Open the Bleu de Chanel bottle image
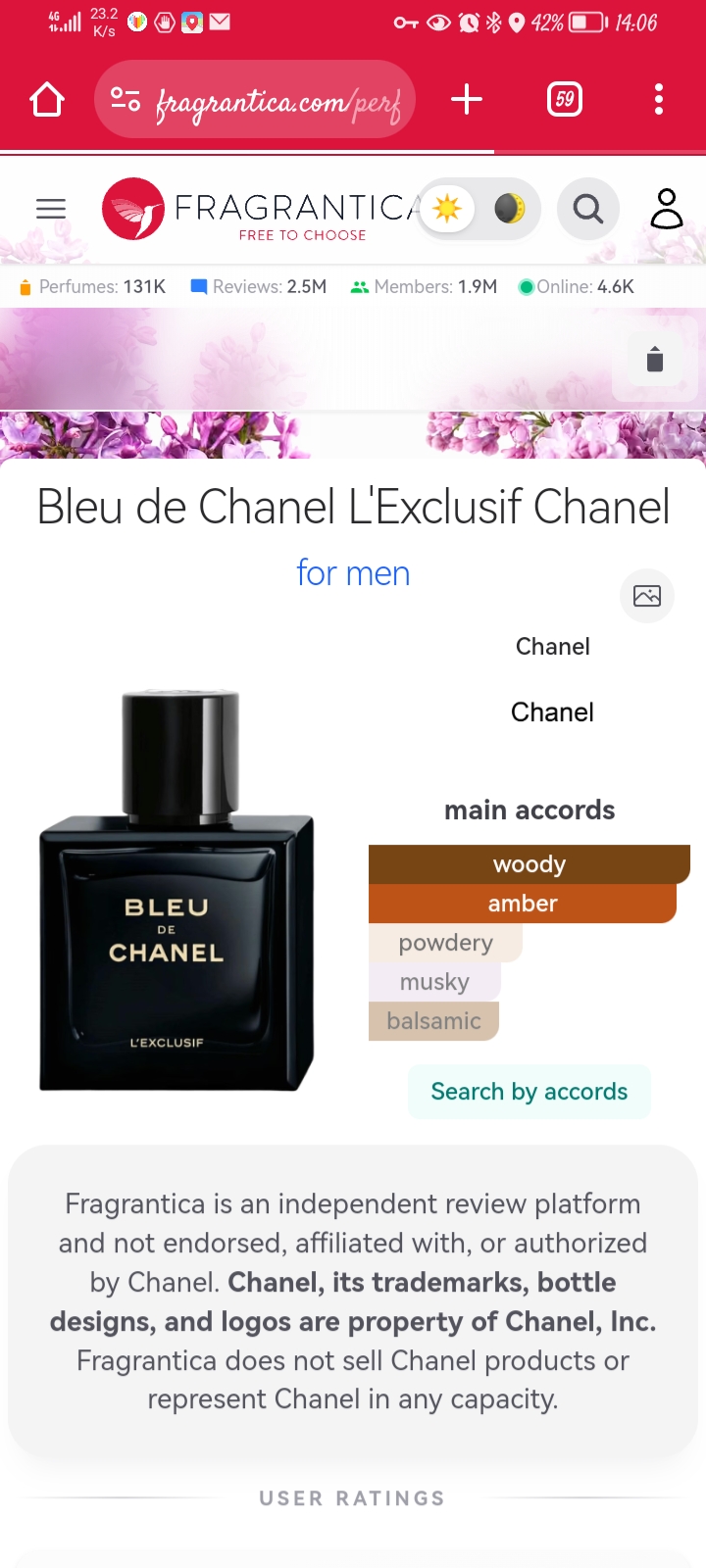Viewport: 706px width, 1568px height. coord(176,890)
